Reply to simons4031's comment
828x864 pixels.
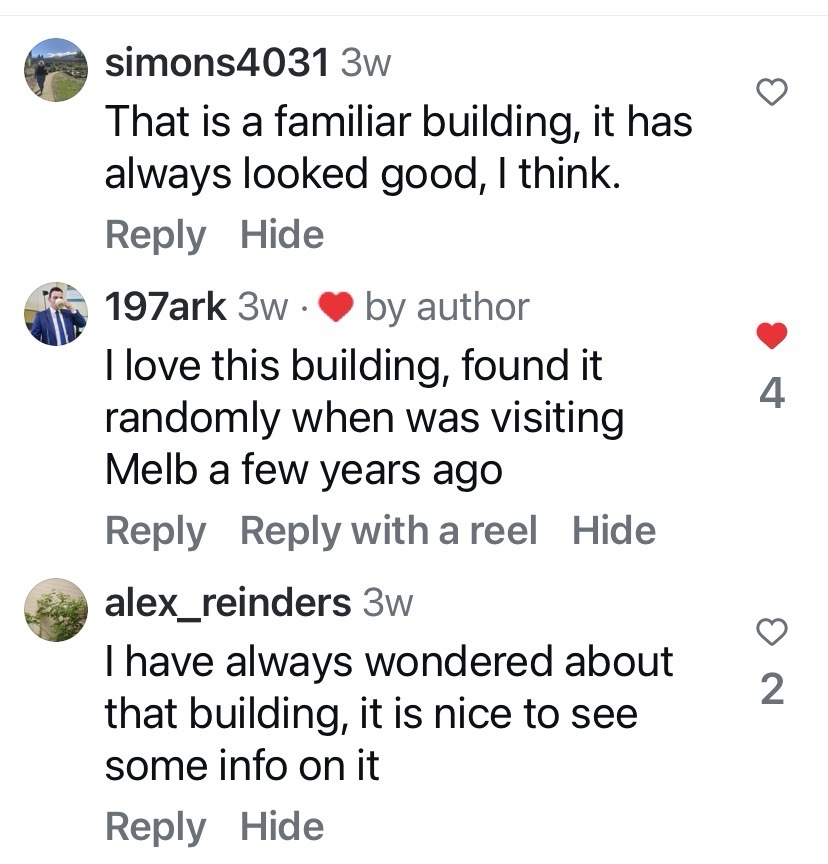click(155, 236)
